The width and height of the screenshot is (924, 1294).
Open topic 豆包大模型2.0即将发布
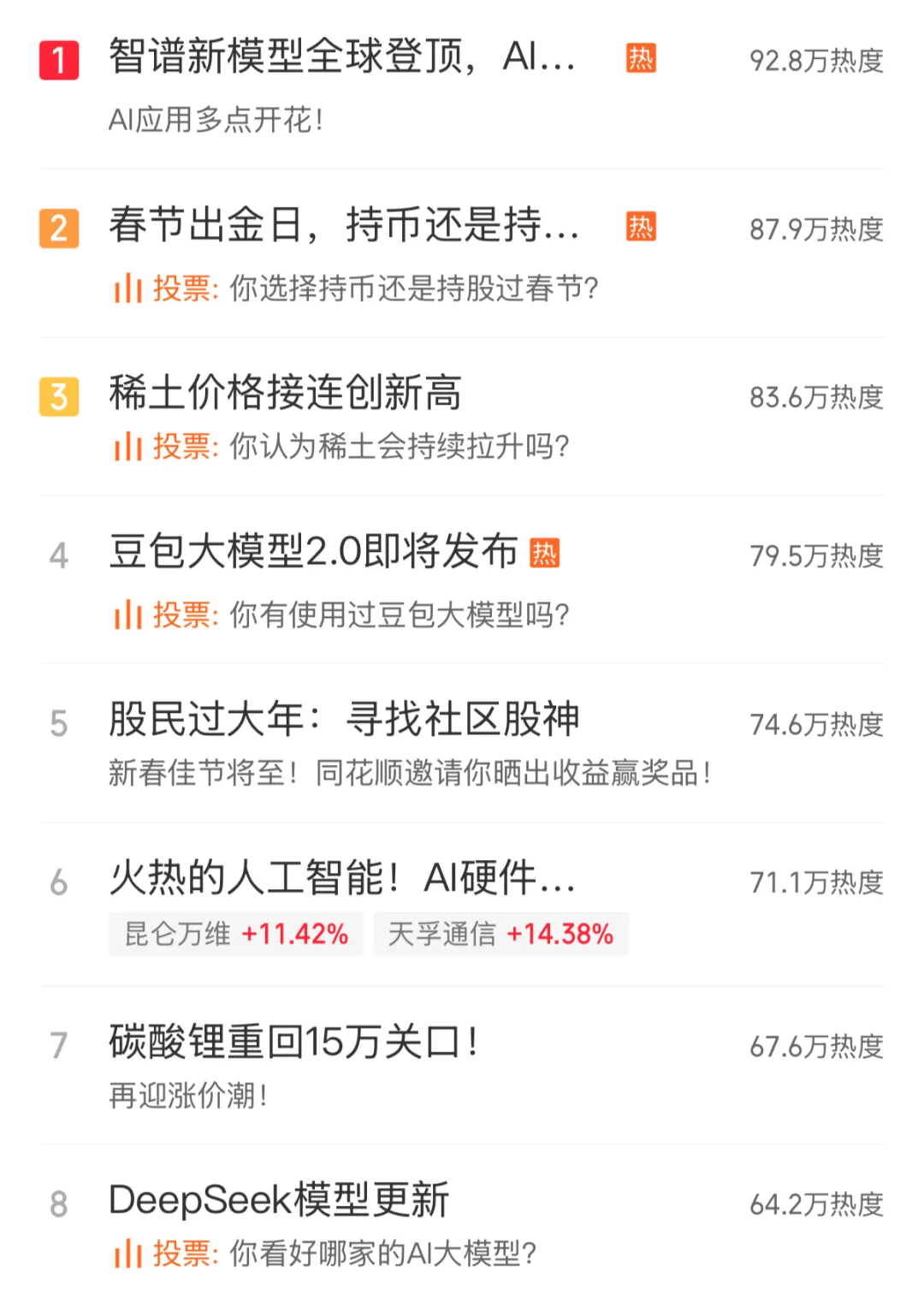pyautogui.click(x=313, y=552)
